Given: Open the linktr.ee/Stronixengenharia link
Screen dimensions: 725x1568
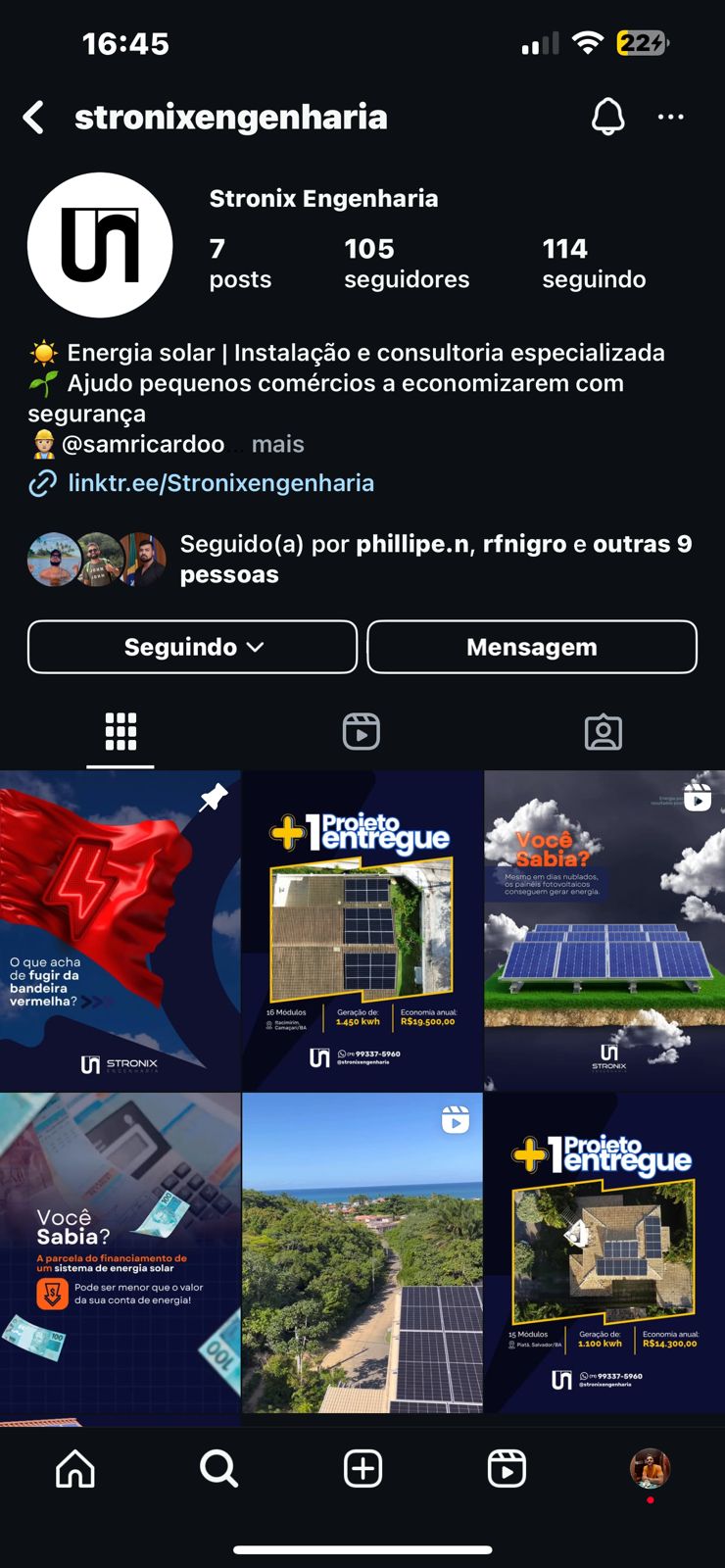Looking at the screenshot, I should click(x=220, y=483).
